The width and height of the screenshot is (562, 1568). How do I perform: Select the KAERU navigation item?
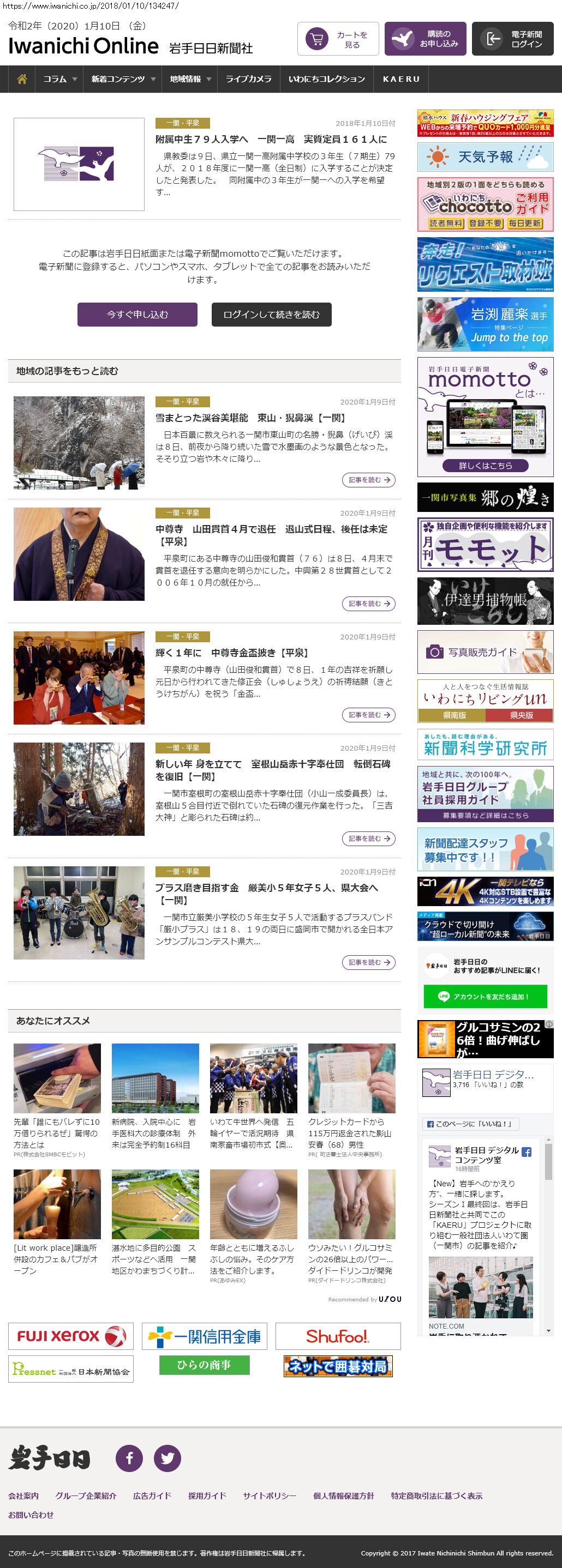[400, 79]
